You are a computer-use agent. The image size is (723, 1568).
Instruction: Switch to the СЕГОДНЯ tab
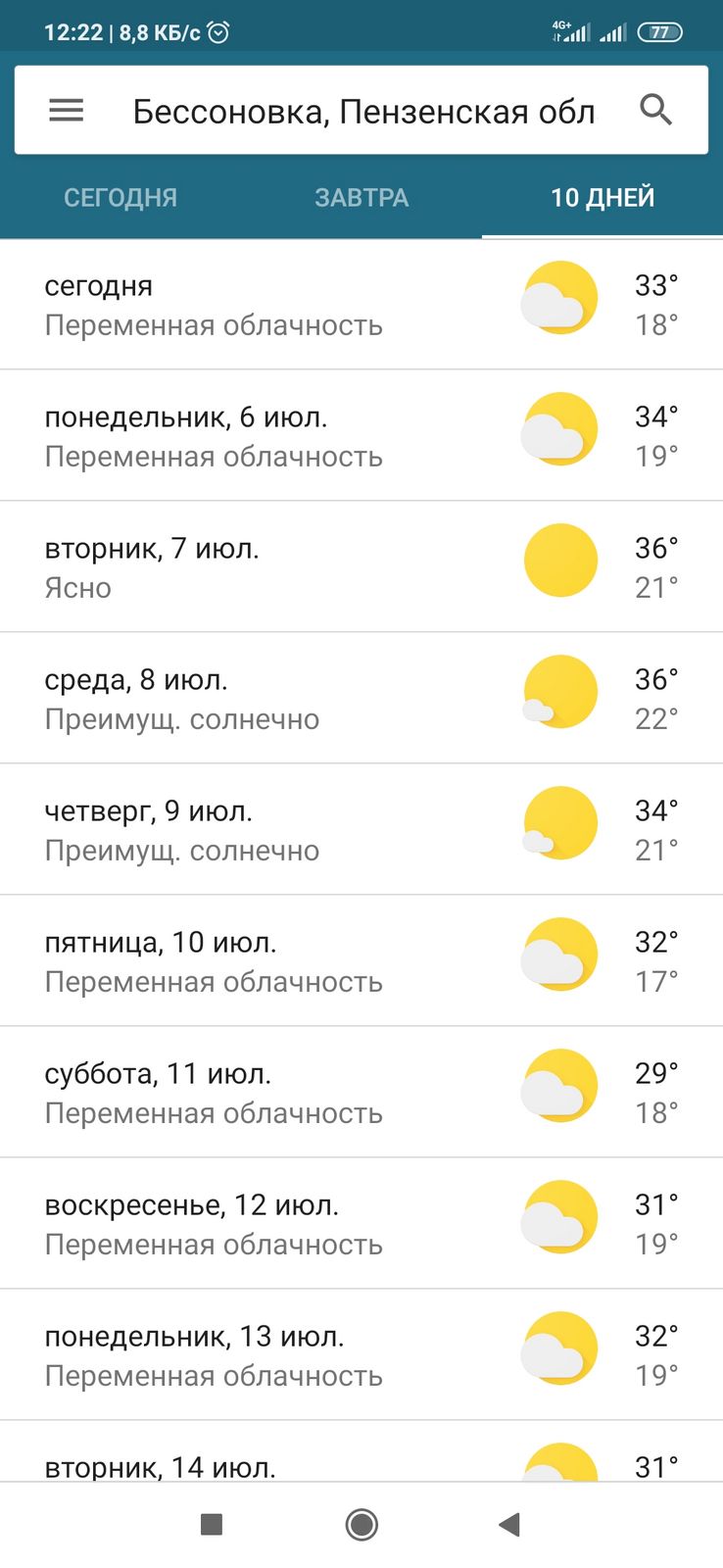(120, 197)
